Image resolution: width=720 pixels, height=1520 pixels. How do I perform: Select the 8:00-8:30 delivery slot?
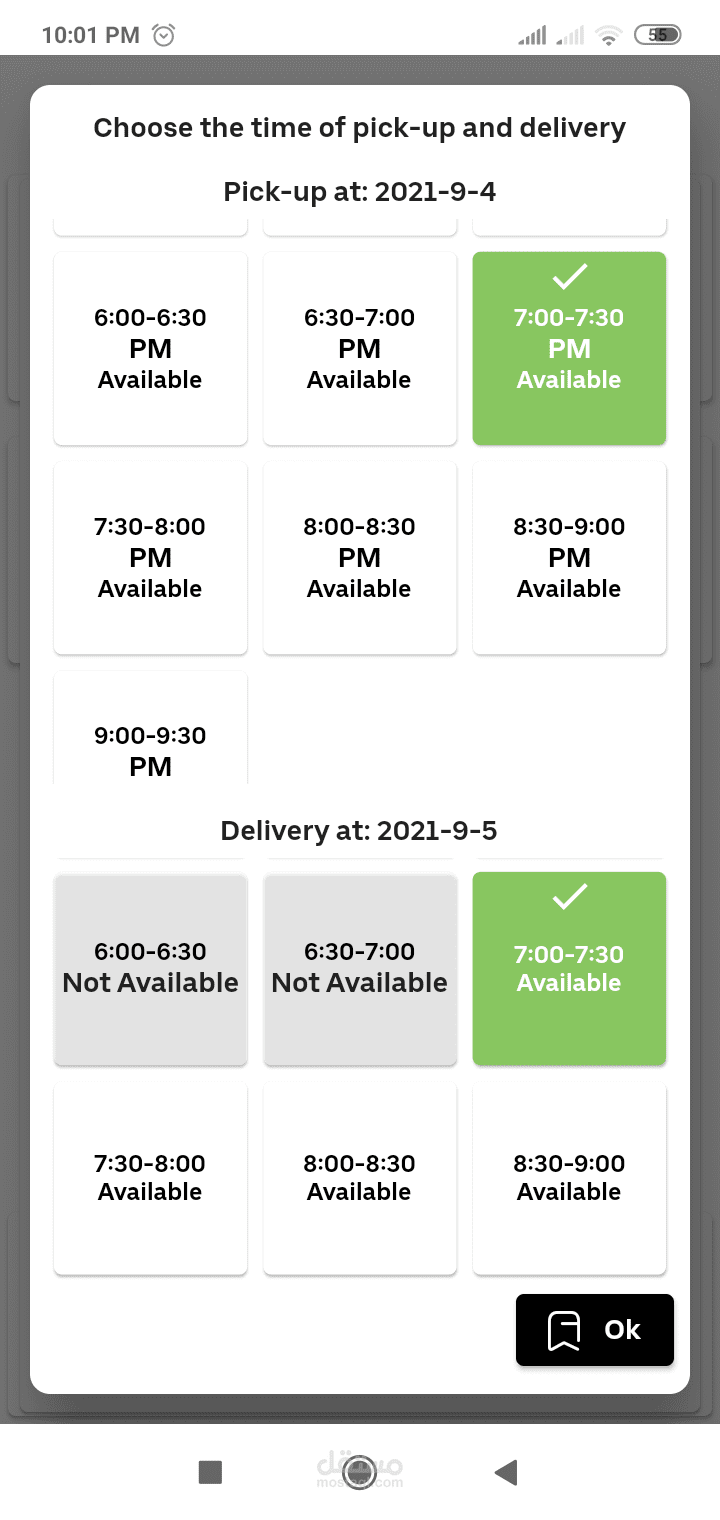pyautogui.click(x=360, y=1178)
